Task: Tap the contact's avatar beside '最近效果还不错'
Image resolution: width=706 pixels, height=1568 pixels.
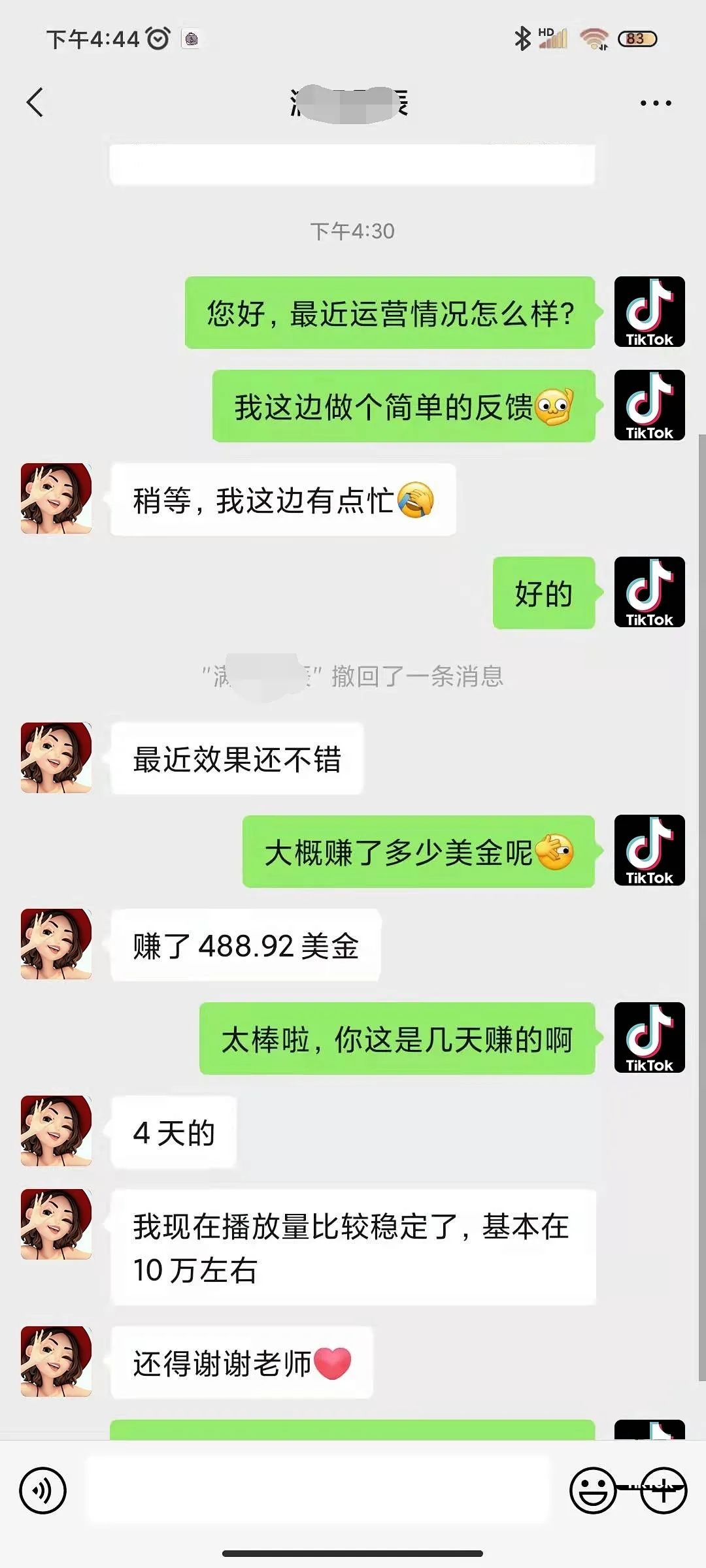Action: pyautogui.click(x=56, y=758)
